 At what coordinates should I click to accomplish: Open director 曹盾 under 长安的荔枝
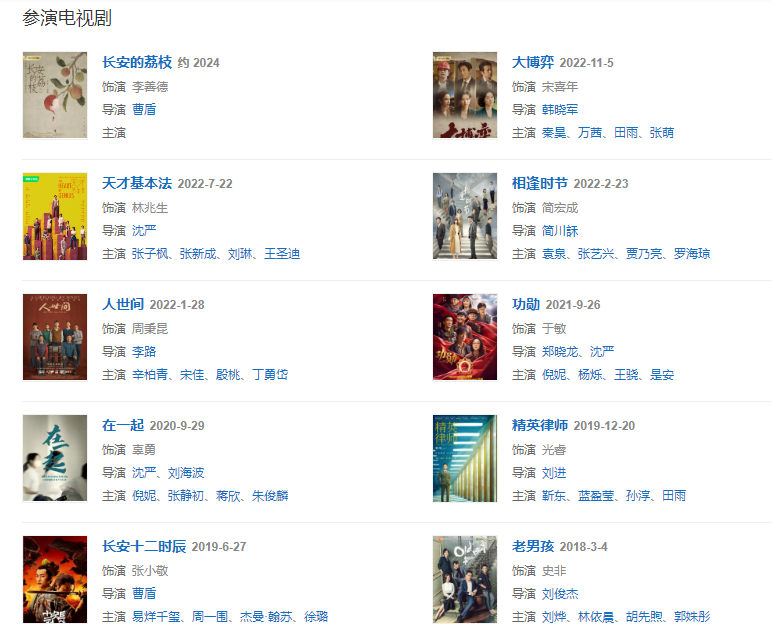pos(144,109)
